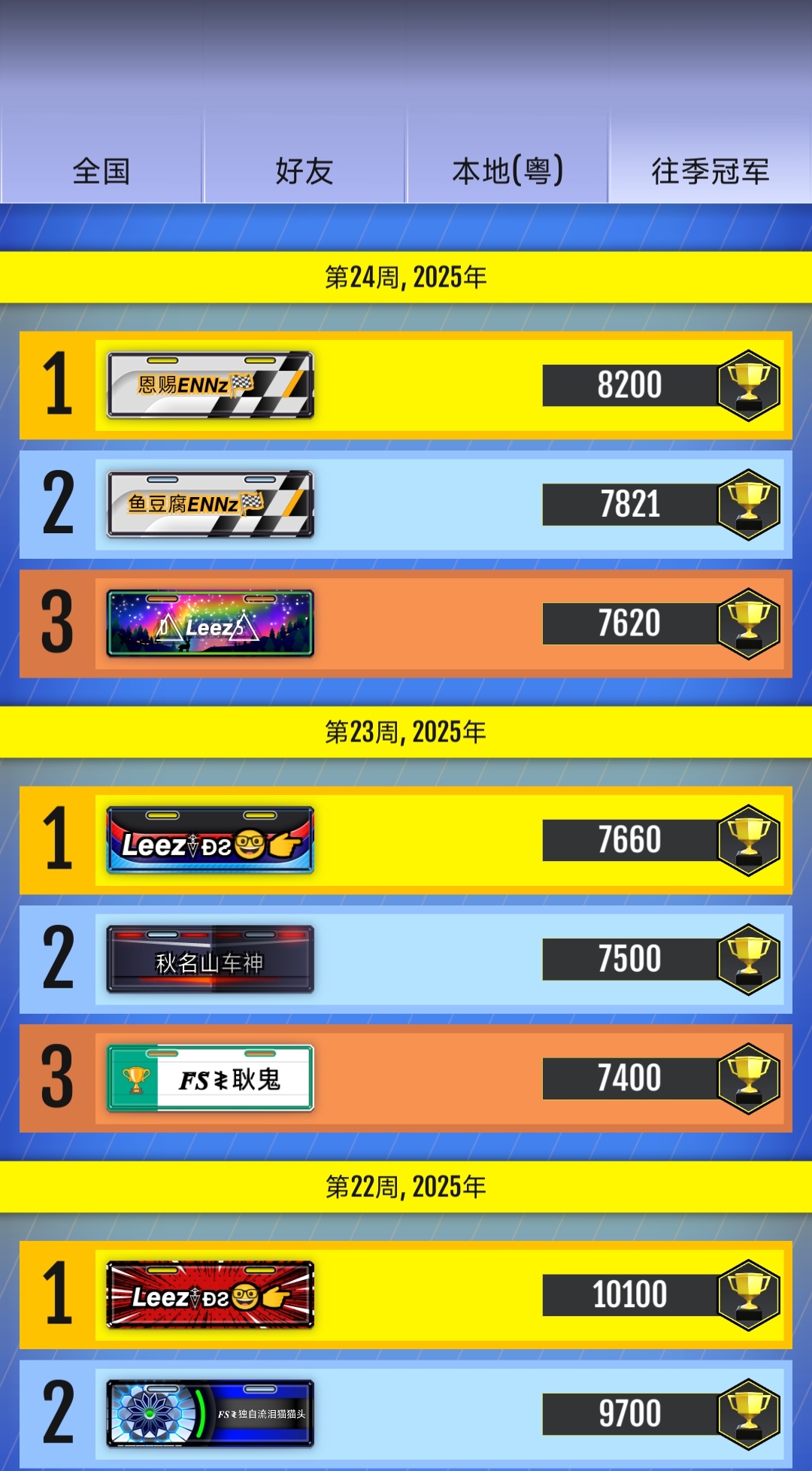Select the 往季冠军 tab

710,171
